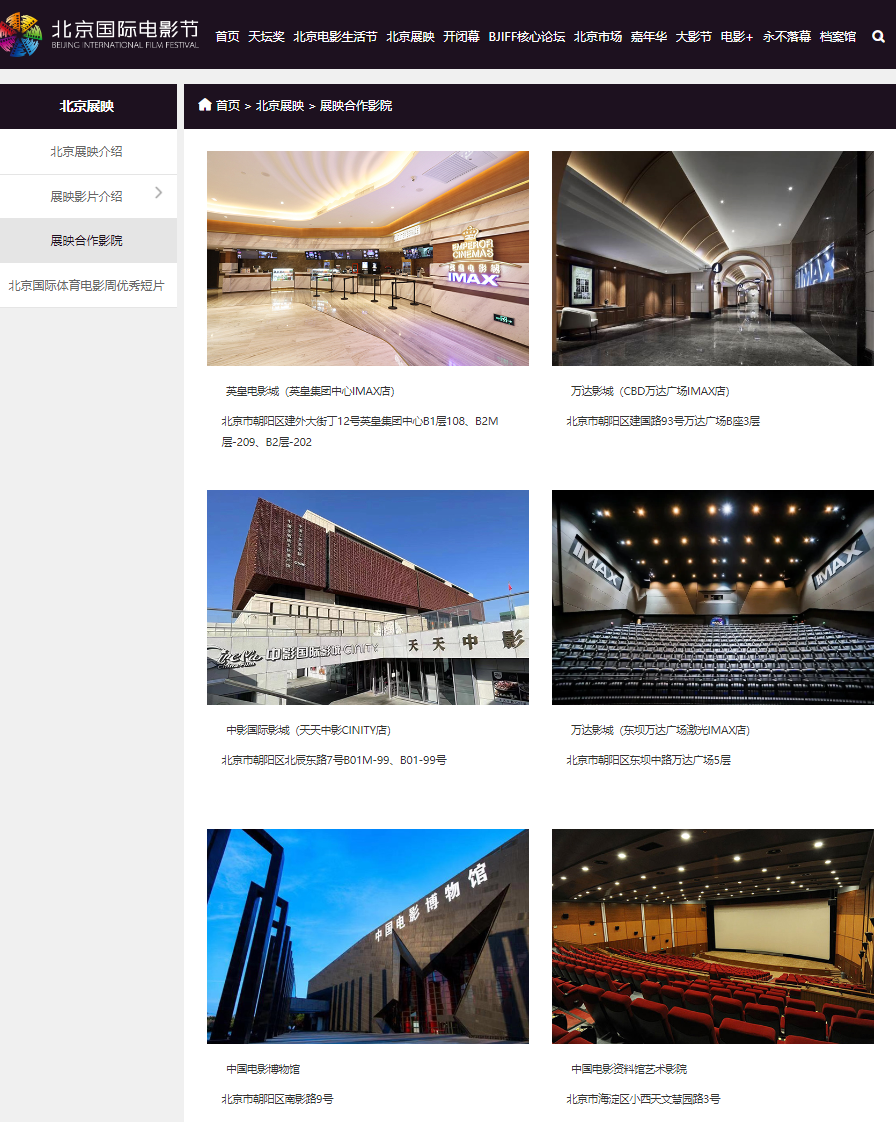Open the 中国电影博物馆 card
The width and height of the screenshot is (896, 1122).
[x=367, y=936]
